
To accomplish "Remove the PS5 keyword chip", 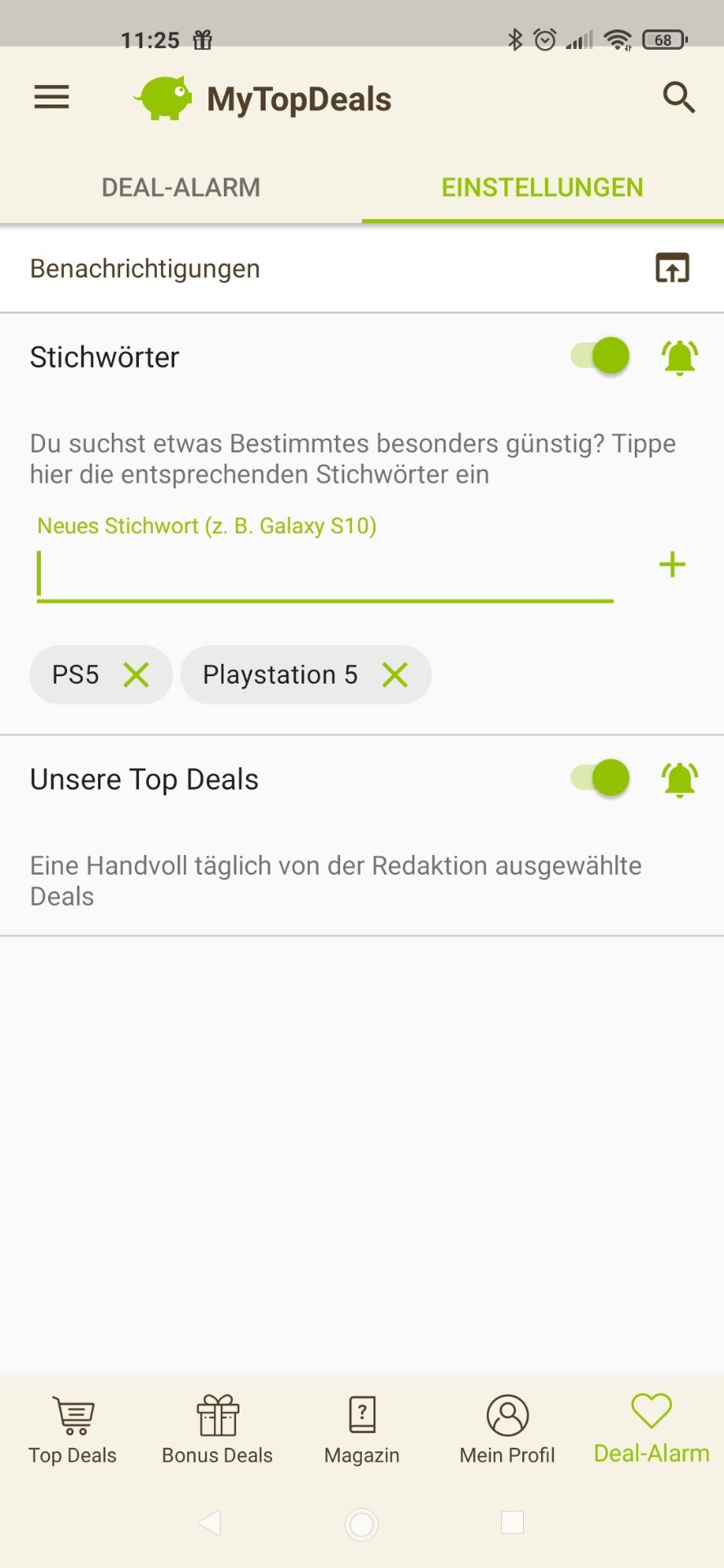I will (x=136, y=675).
